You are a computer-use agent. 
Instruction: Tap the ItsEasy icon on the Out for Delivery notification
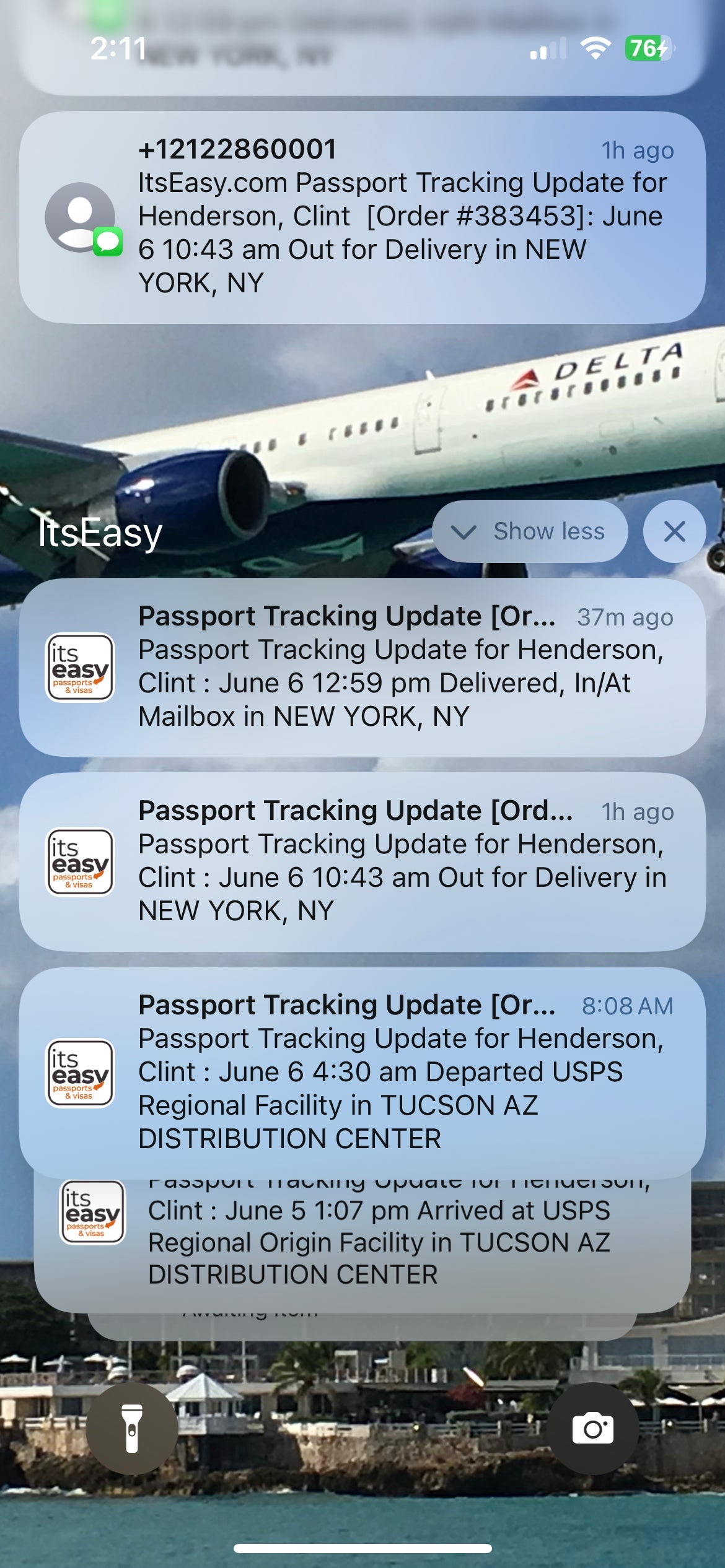click(80, 861)
